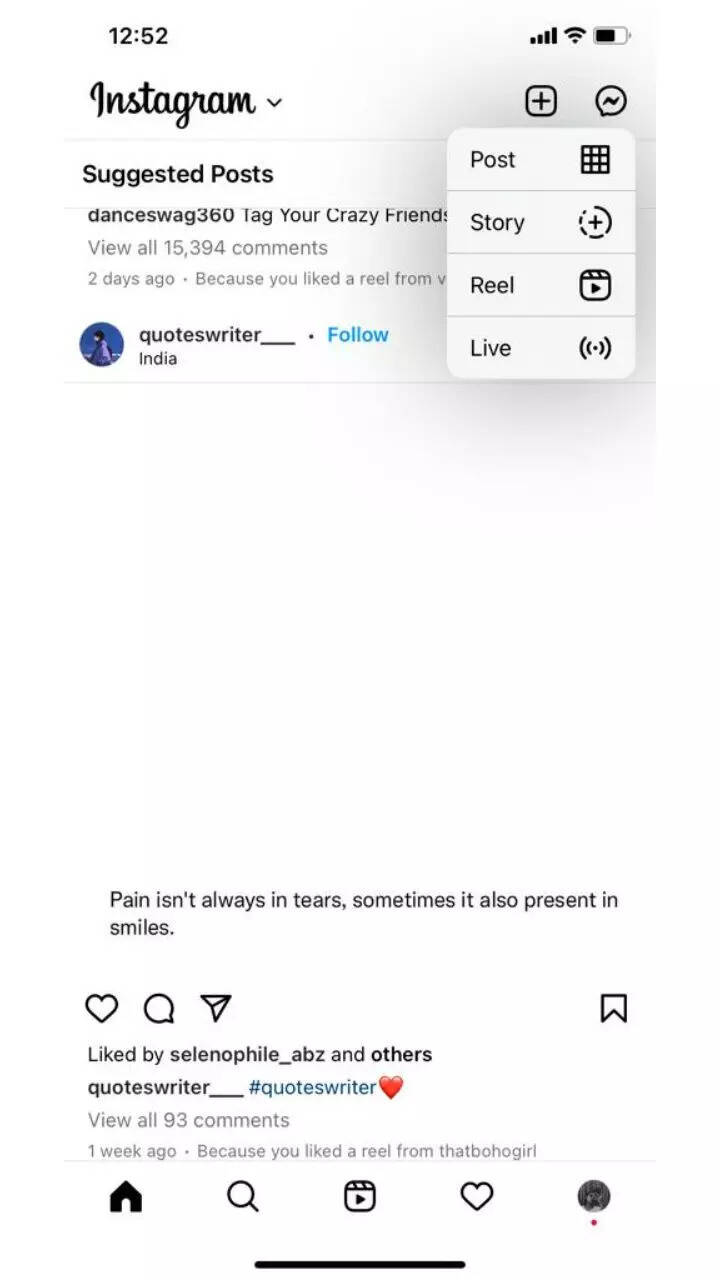Viewport: 720px width, 1280px height.
Task: Select Post from the create menu
Action: pyautogui.click(x=540, y=160)
